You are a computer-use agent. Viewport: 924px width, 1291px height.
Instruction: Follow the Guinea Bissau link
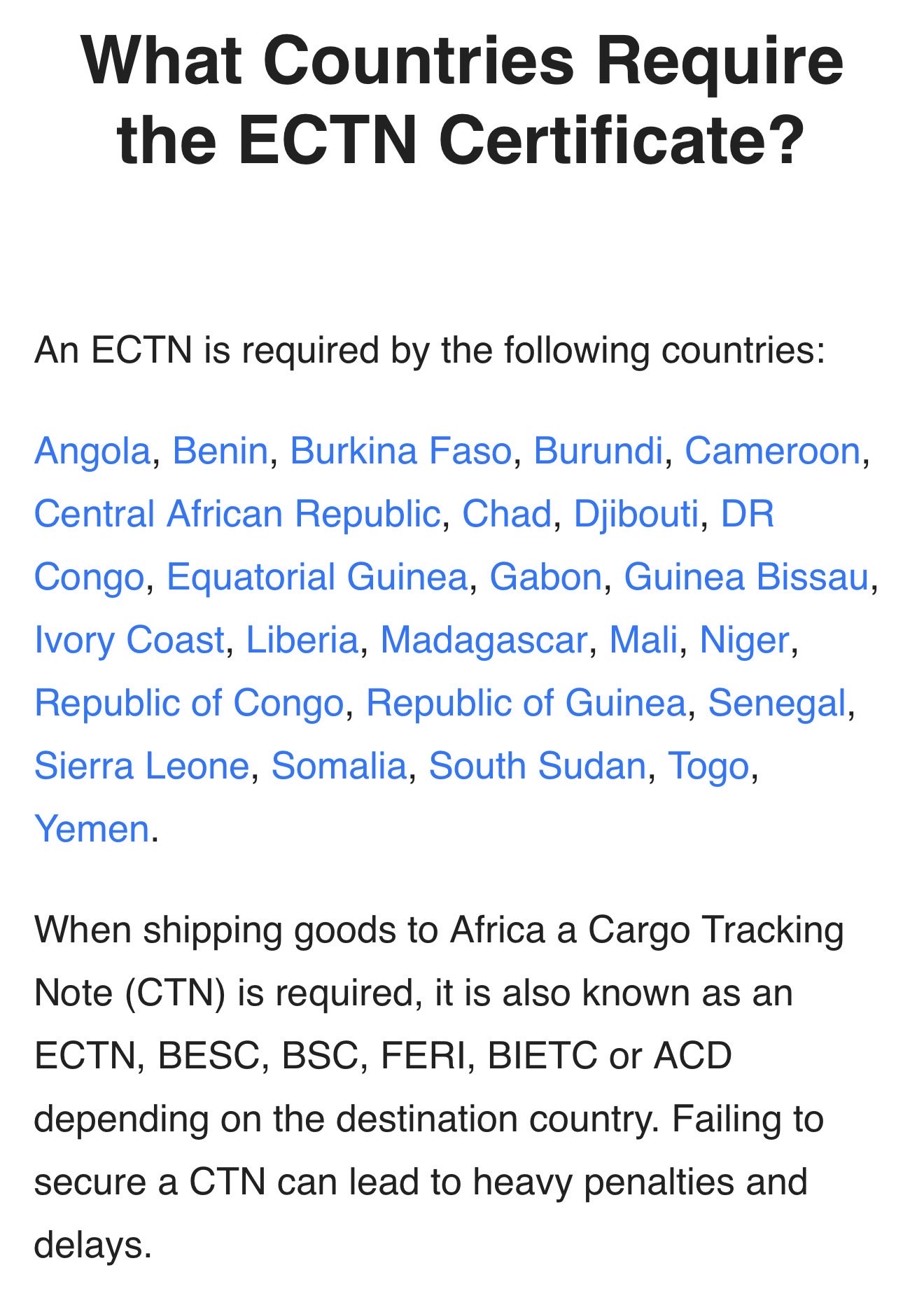click(x=745, y=576)
